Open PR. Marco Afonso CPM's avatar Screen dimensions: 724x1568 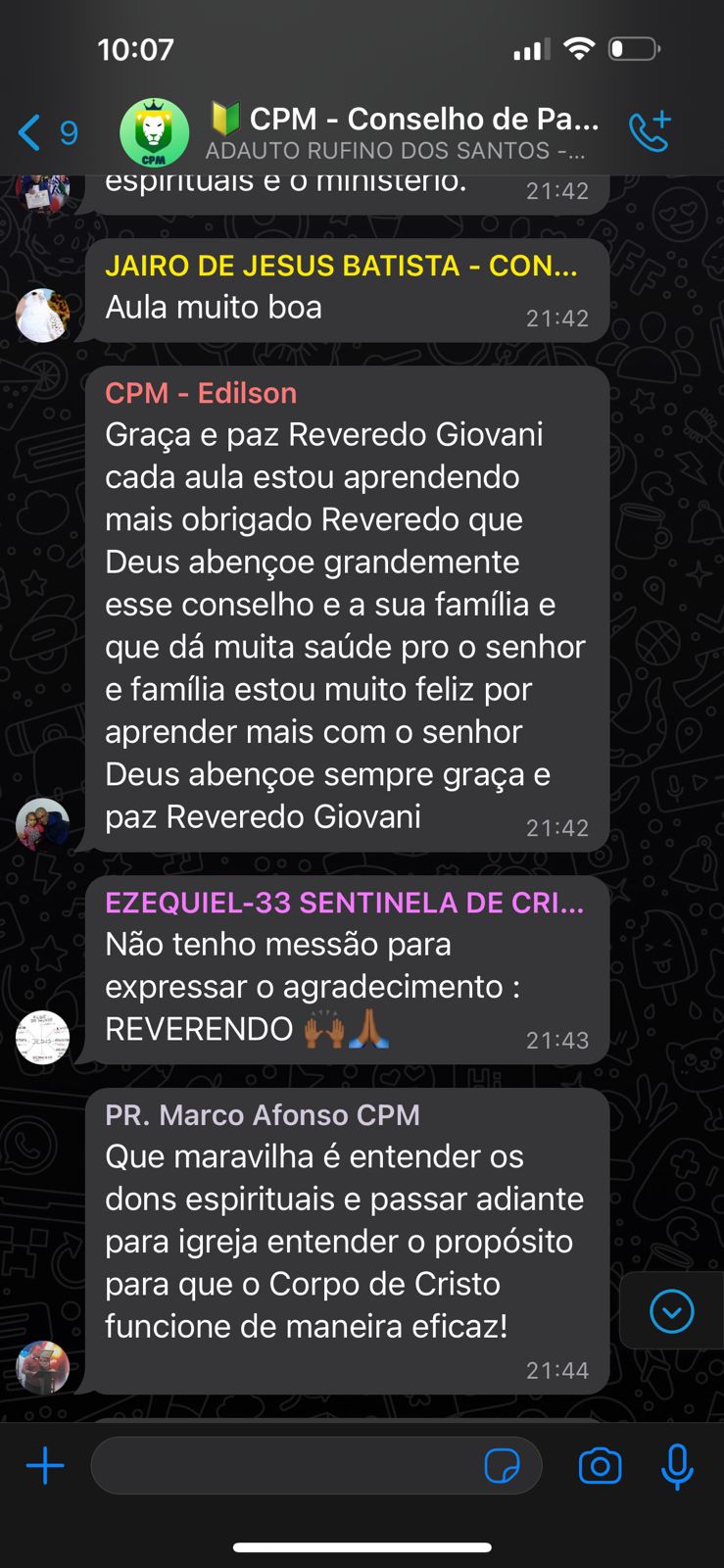point(42,1366)
